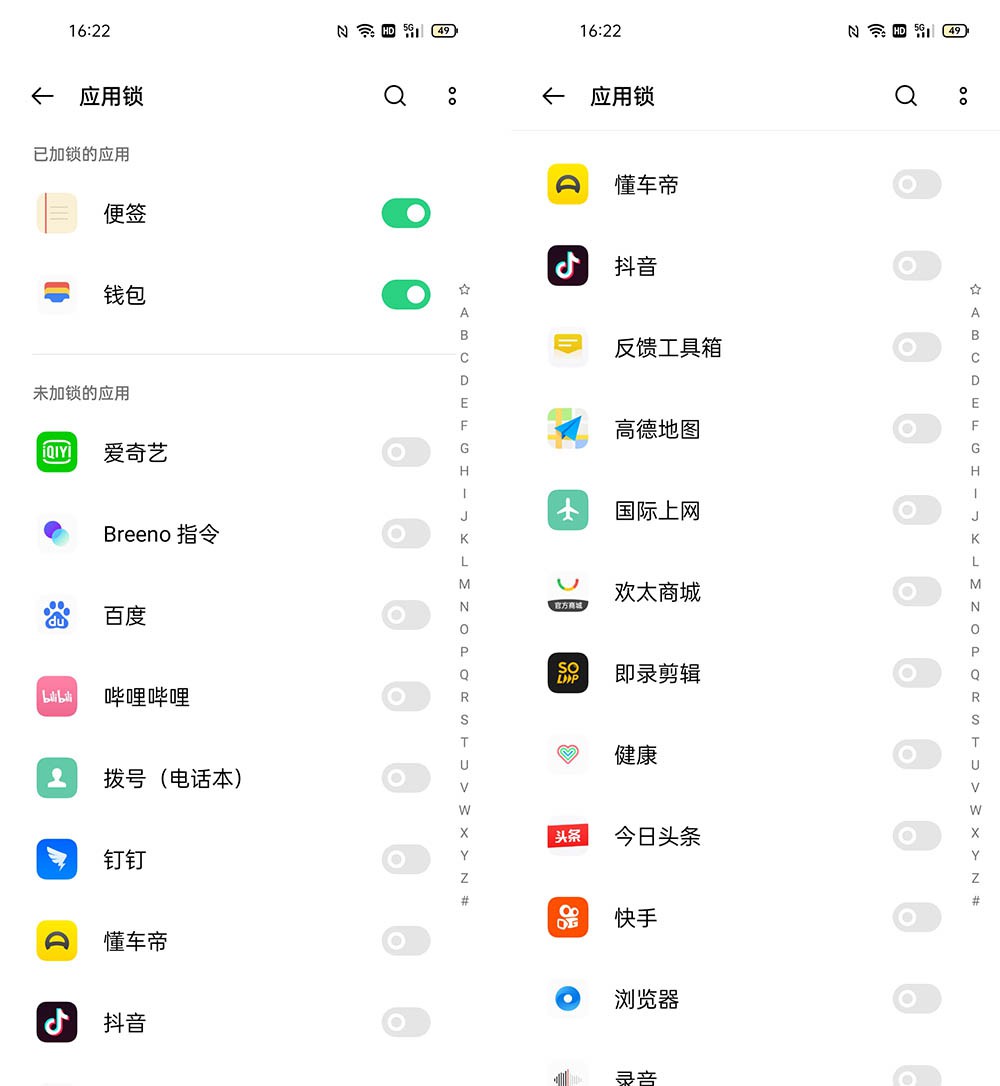Open the search in 应用锁
The height and width of the screenshot is (1086, 1000).
click(x=395, y=96)
